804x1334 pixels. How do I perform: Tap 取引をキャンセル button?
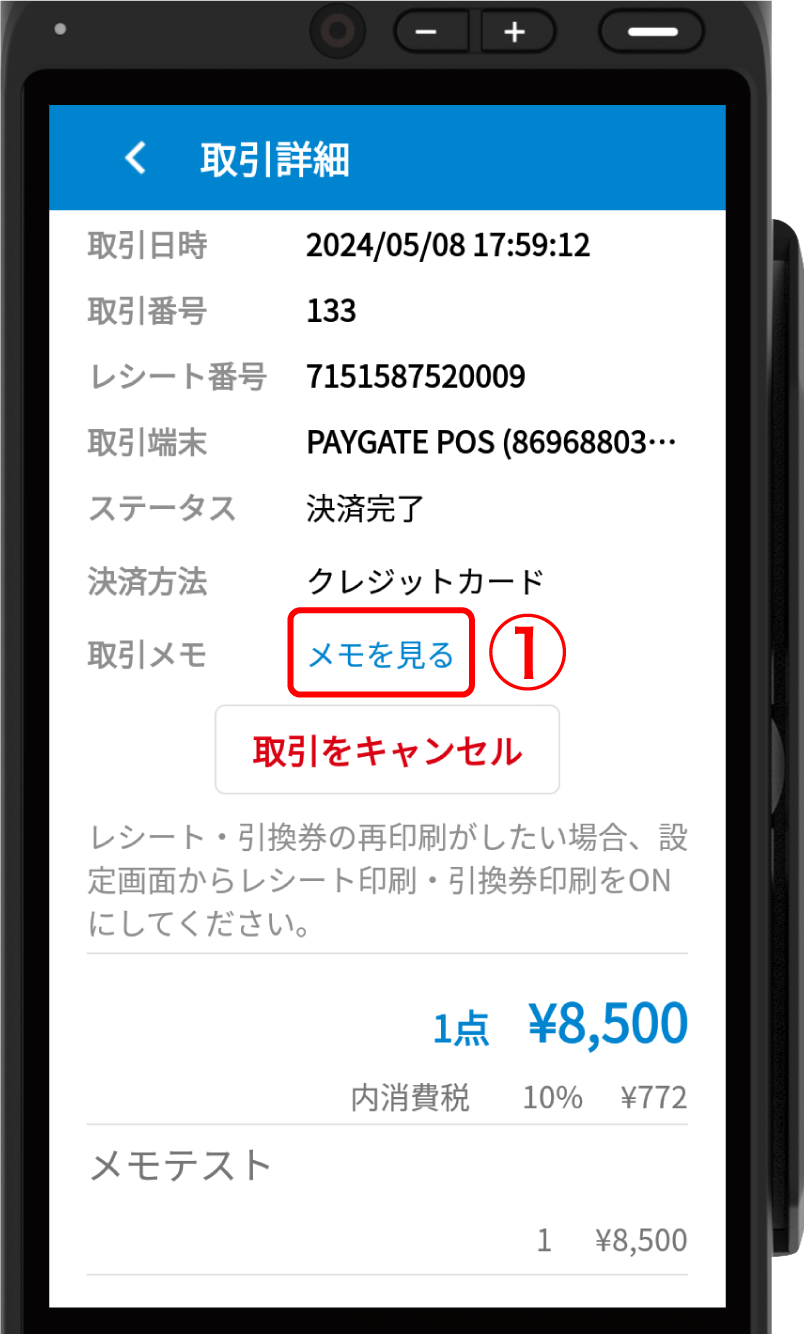pyautogui.click(x=387, y=750)
